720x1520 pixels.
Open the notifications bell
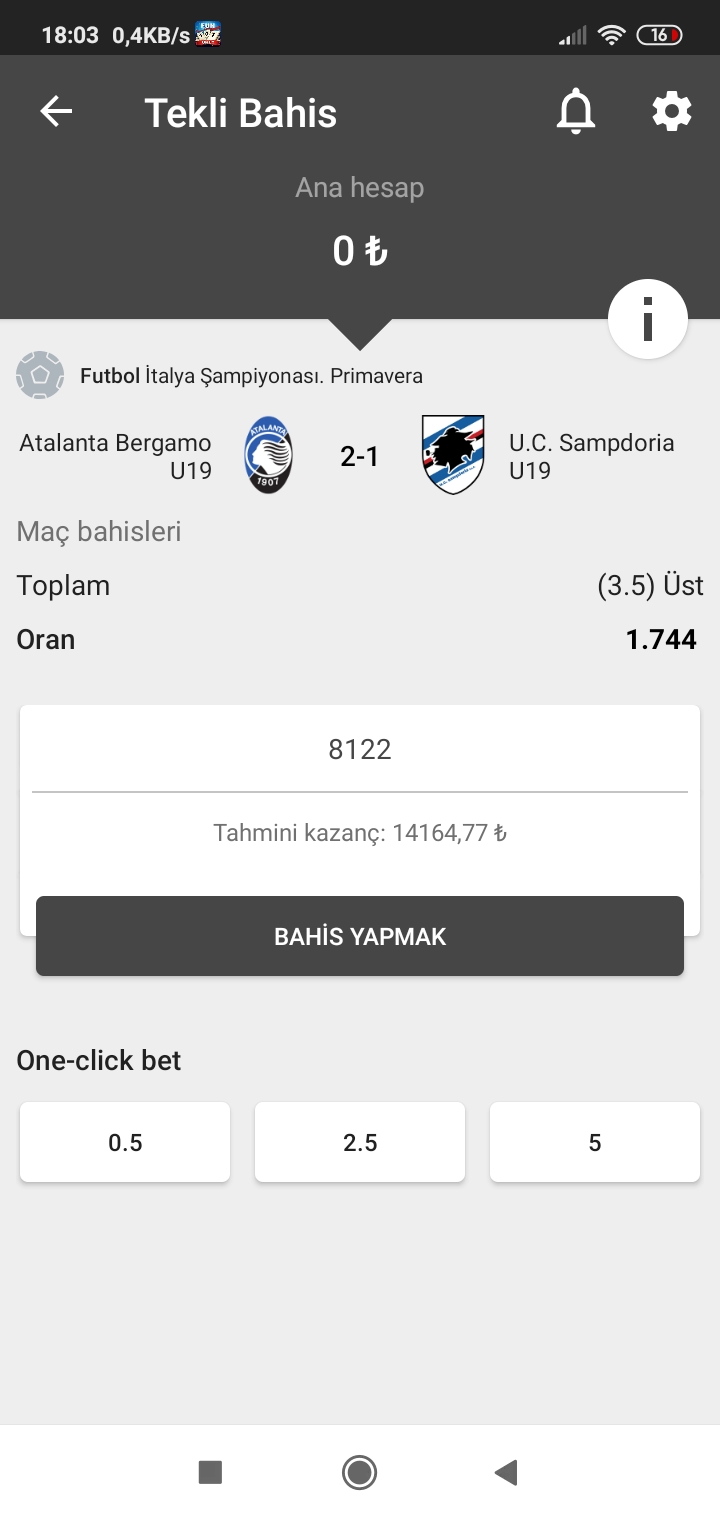click(x=575, y=112)
